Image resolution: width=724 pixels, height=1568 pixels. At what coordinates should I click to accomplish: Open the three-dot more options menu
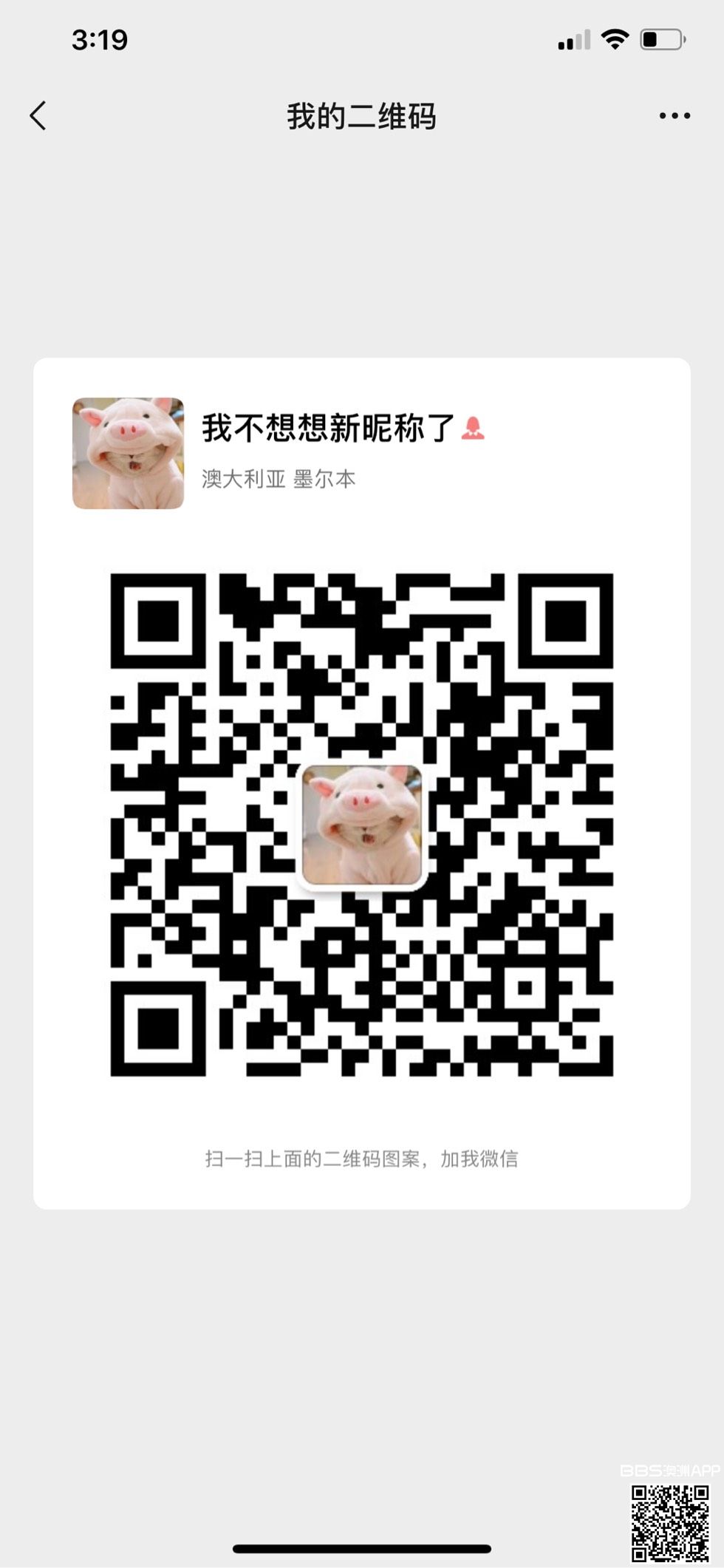674,116
